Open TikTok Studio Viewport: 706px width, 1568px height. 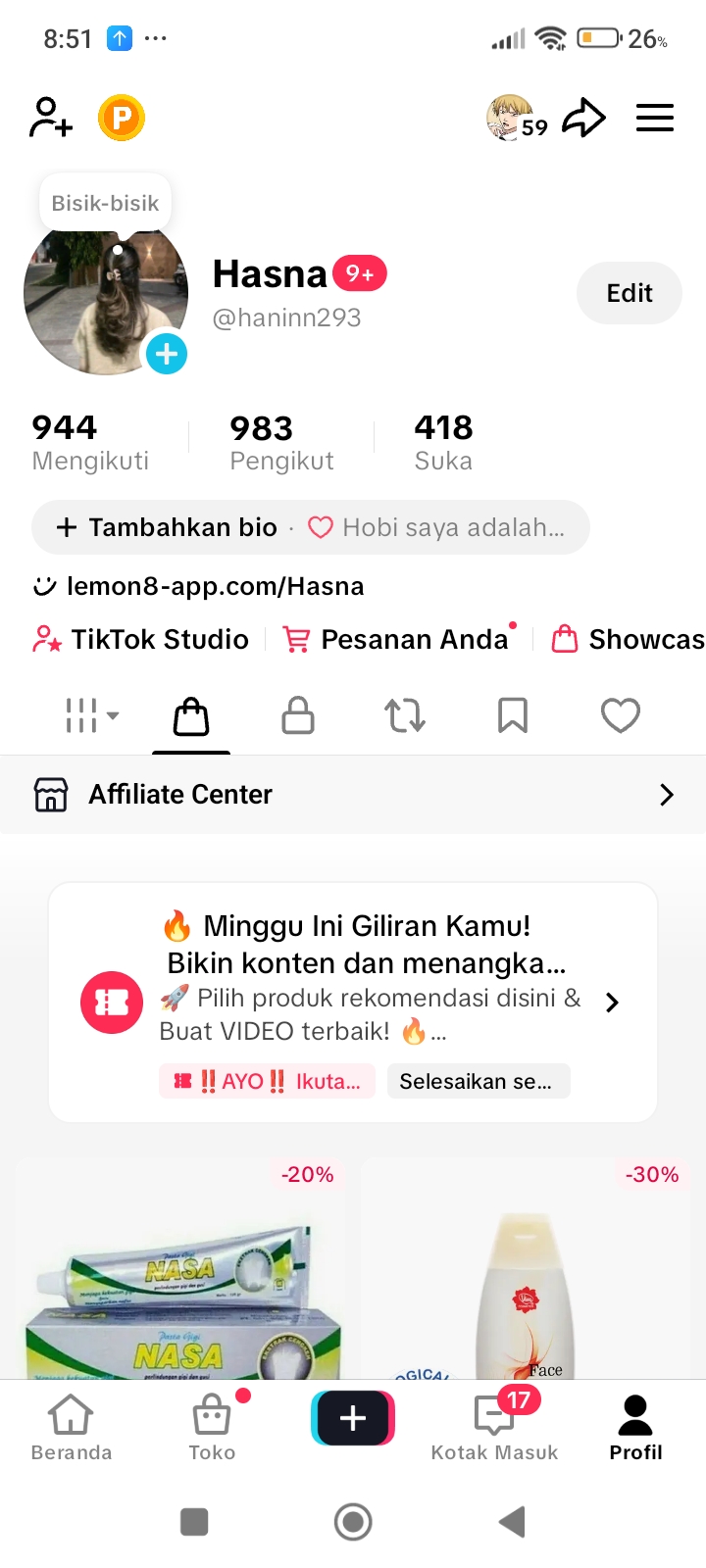141,639
